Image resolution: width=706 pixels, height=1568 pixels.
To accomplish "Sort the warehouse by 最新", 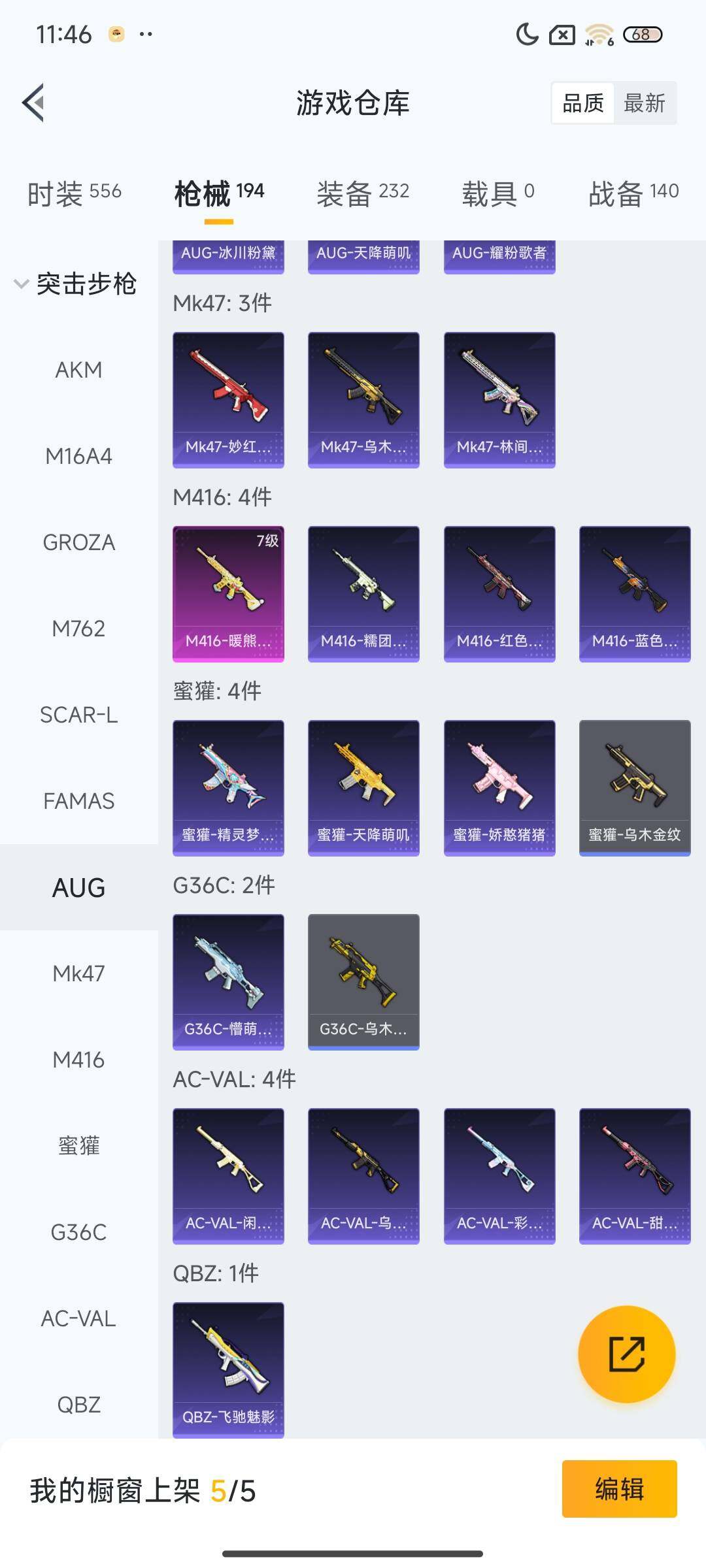I will point(644,103).
